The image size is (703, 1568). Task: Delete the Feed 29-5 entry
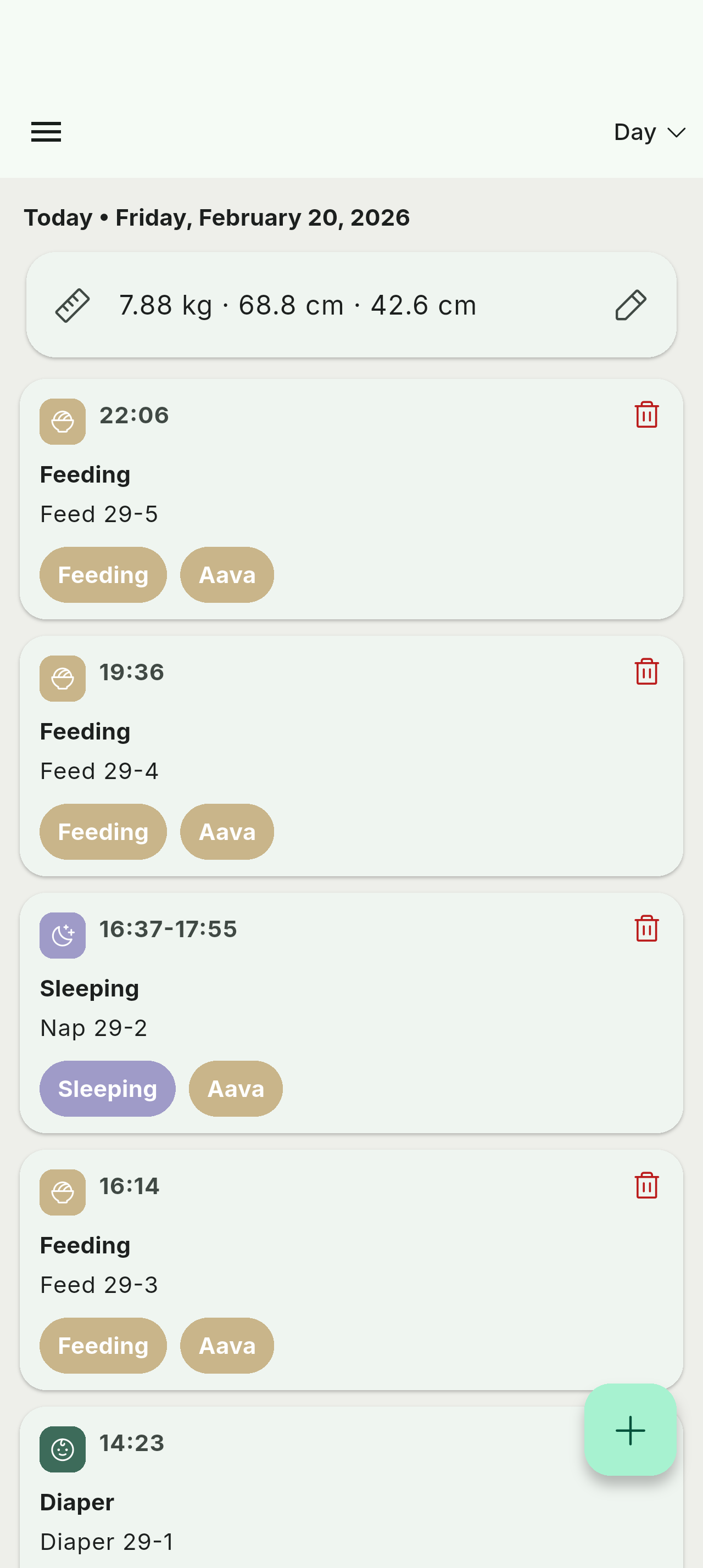coord(647,415)
